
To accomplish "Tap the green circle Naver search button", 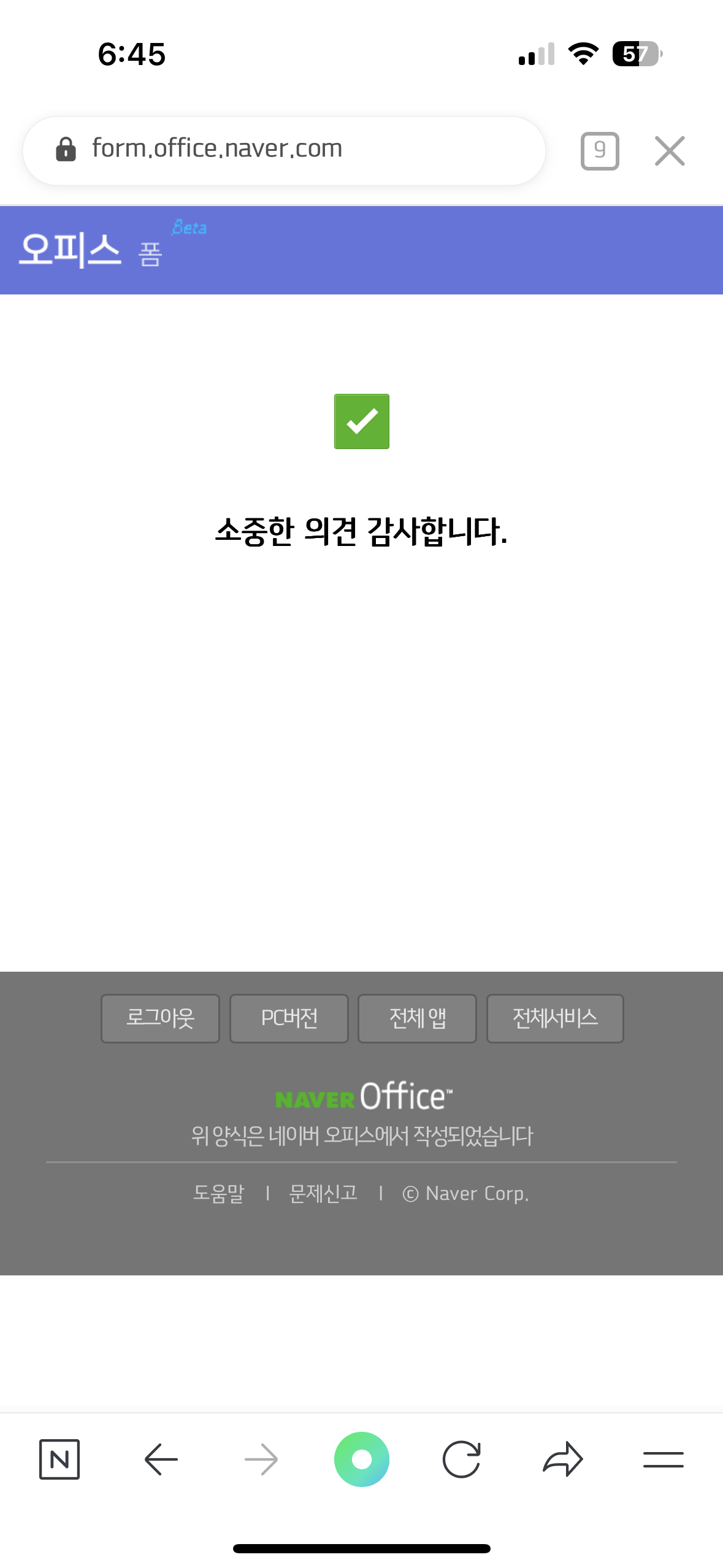I will pos(362,1459).
